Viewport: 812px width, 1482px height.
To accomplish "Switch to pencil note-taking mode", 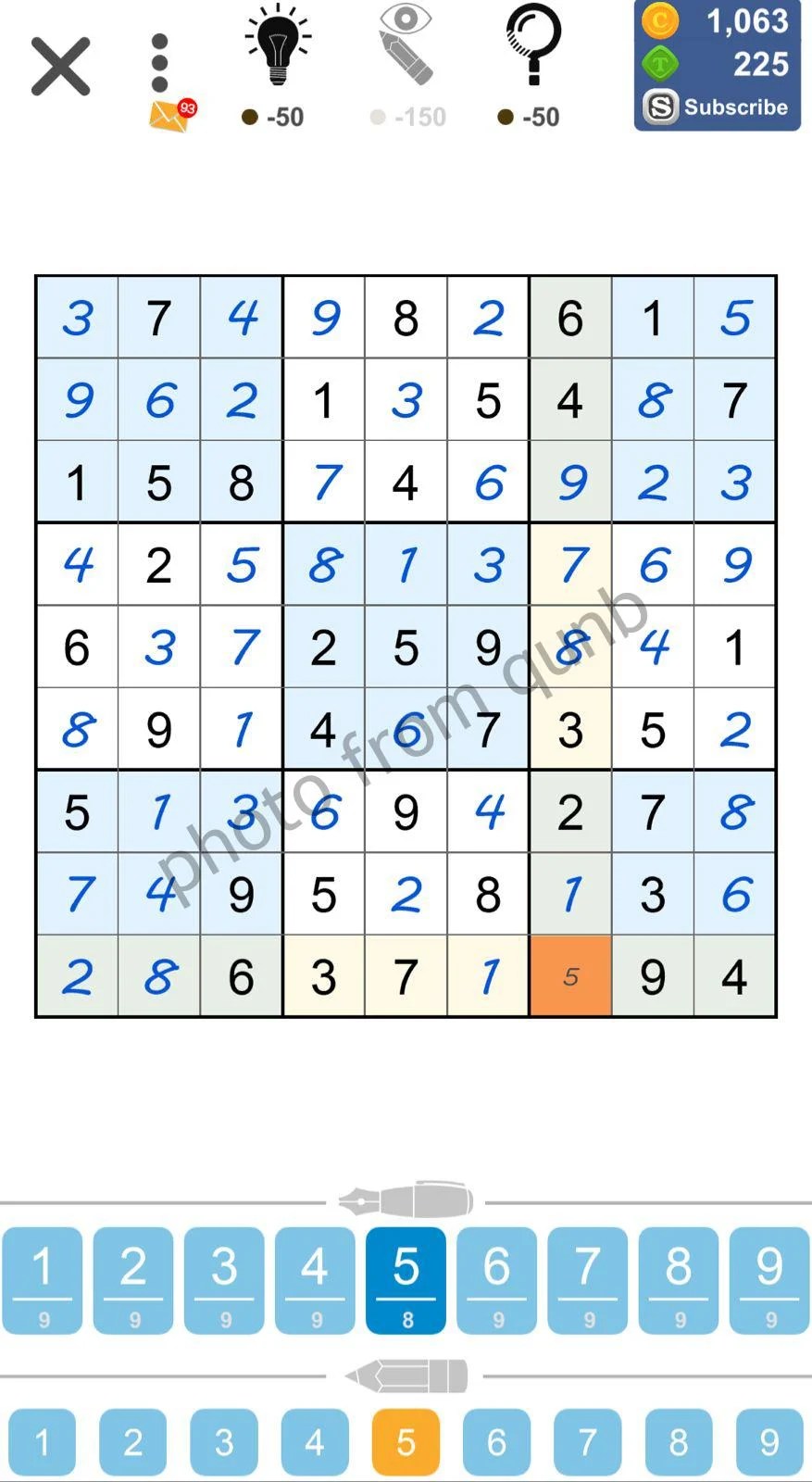I will 405,1375.
